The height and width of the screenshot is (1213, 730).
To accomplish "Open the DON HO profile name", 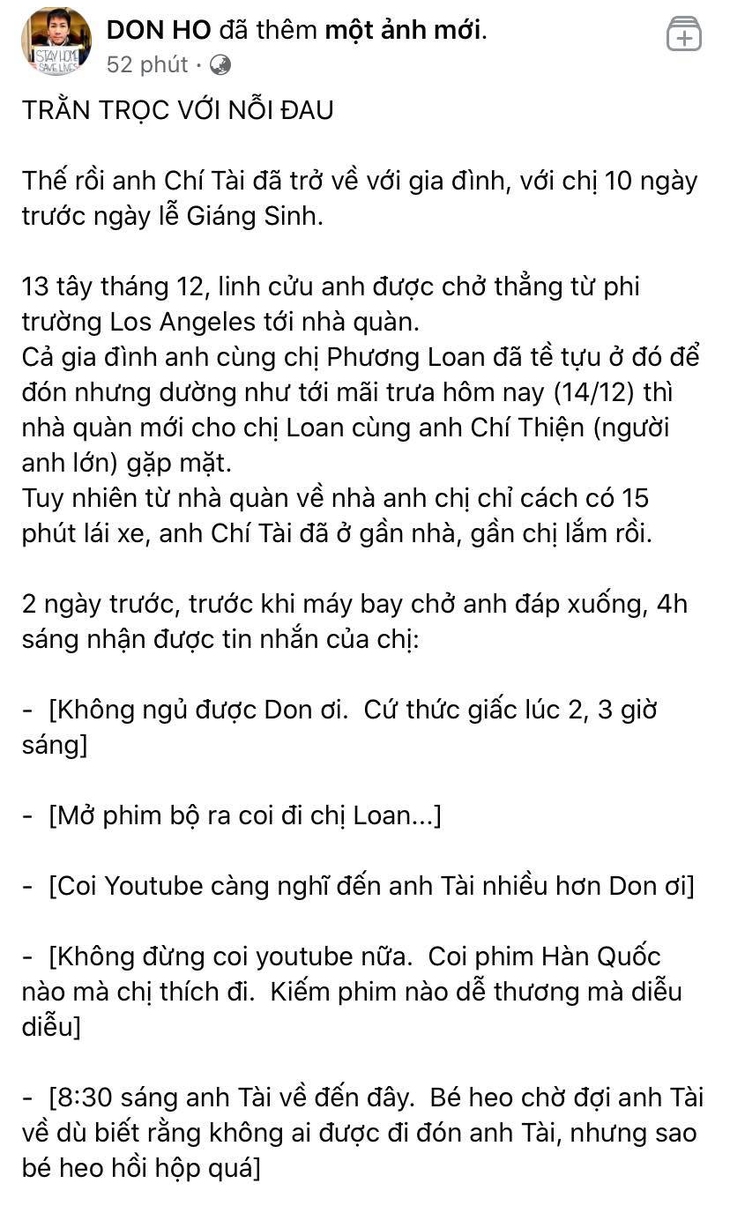I will coord(158,31).
